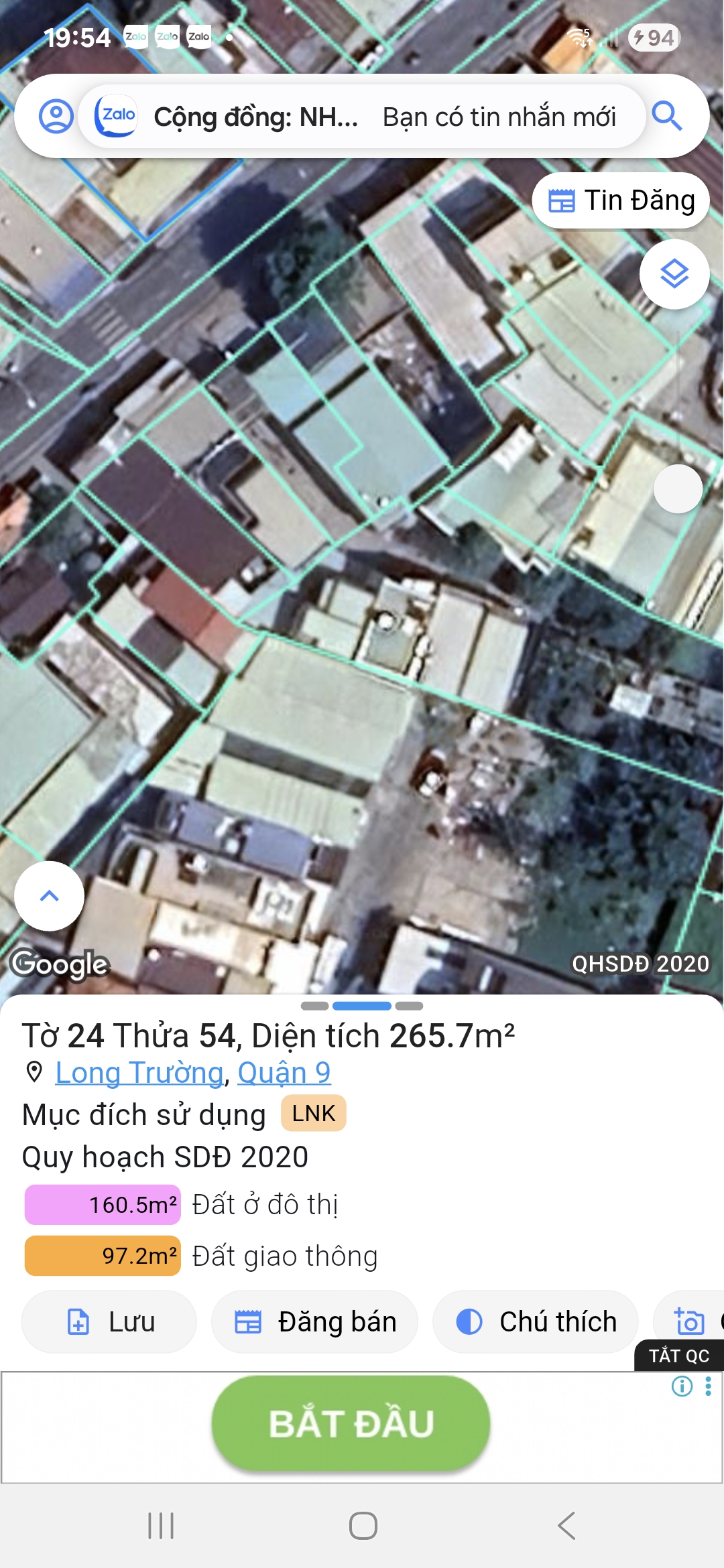Switch to the third page via the dot indicator
The height and width of the screenshot is (1568, 724).
408,1005
